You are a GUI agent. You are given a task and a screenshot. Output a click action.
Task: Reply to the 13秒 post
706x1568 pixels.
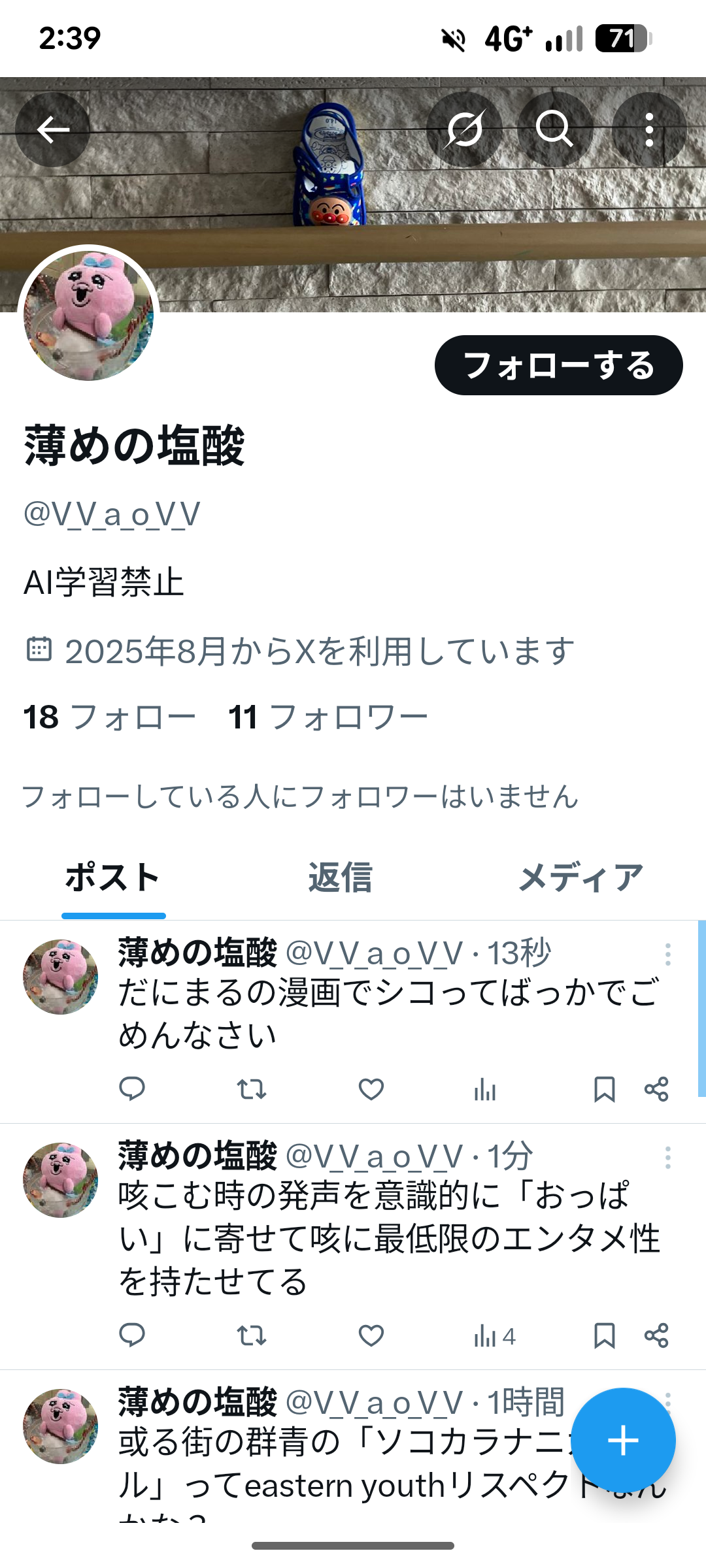point(132,1089)
